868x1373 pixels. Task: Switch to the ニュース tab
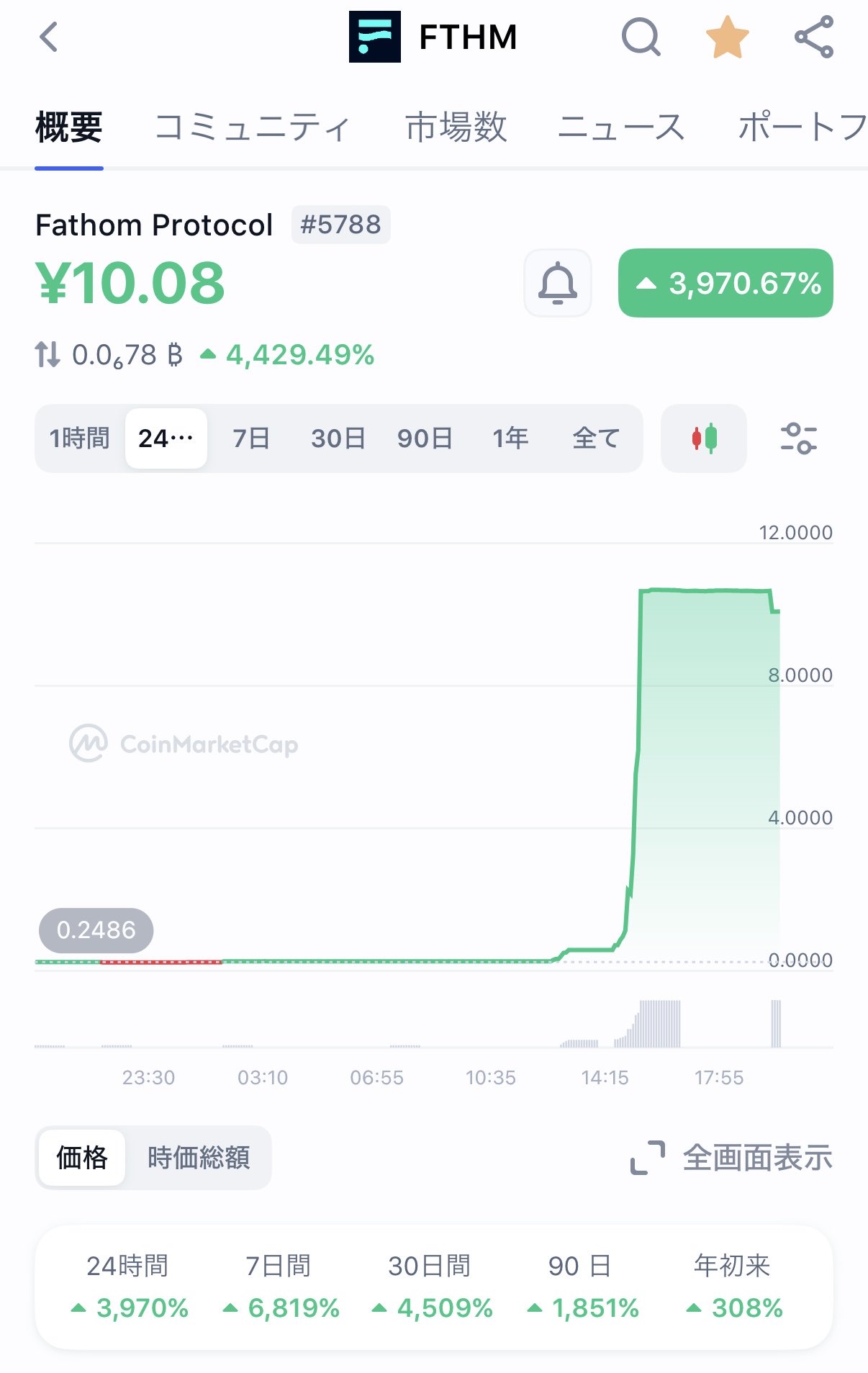621,127
